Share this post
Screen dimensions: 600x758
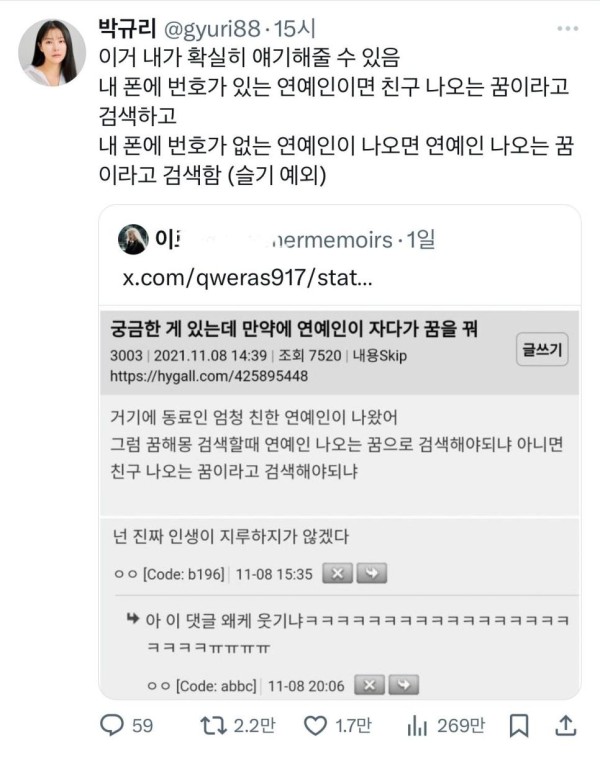[x=565, y=725]
